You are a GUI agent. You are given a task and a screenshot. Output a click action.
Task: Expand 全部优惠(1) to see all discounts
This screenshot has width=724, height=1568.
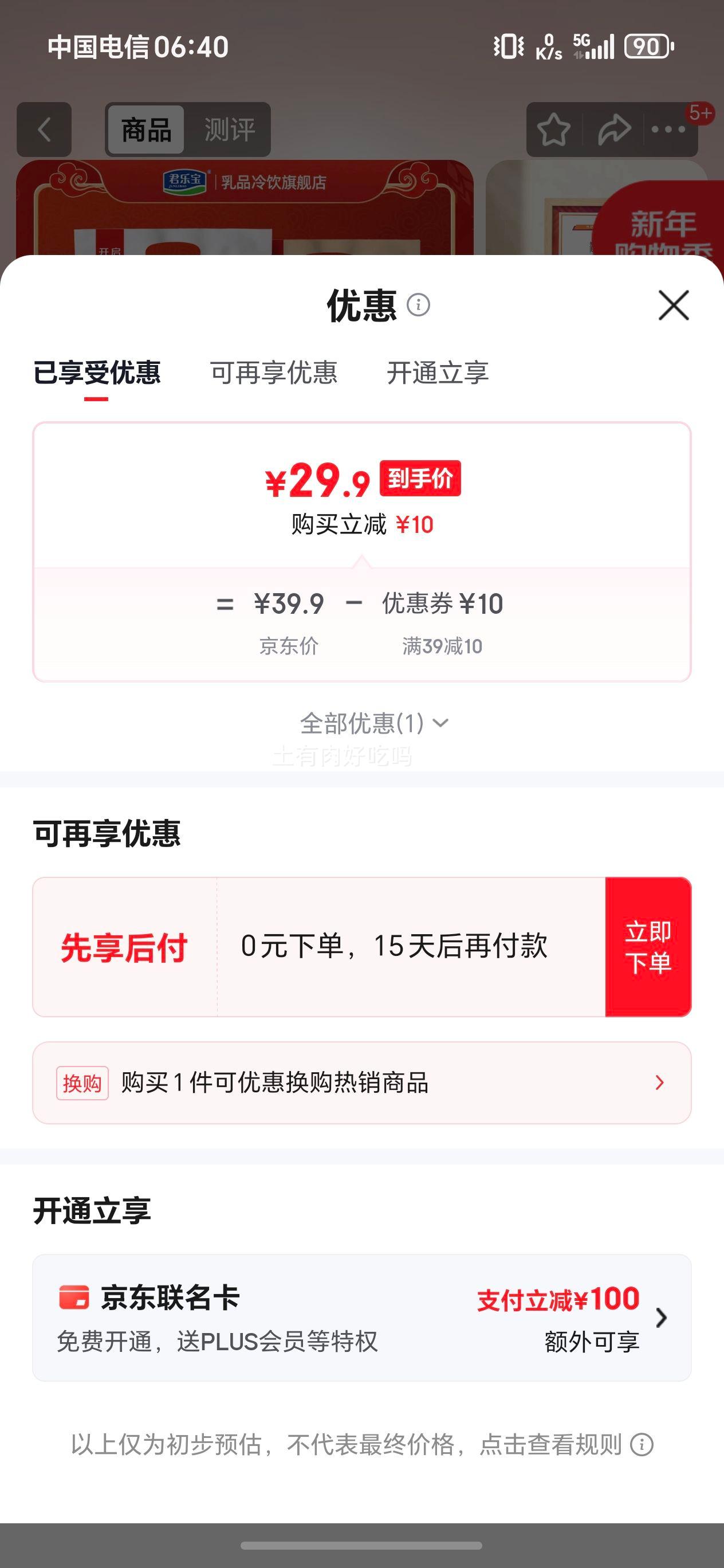pos(373,723)
